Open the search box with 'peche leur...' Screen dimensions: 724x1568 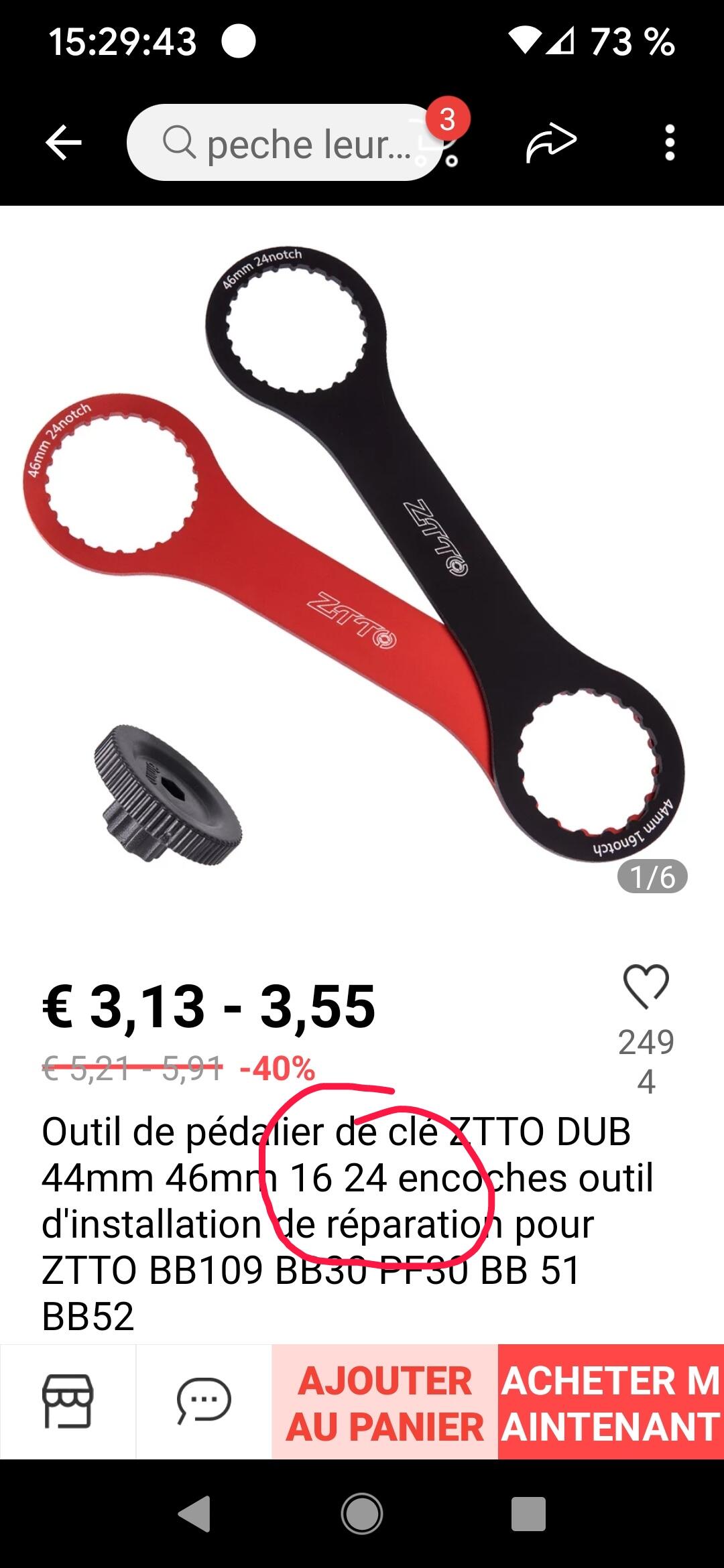tap(282, 143)
